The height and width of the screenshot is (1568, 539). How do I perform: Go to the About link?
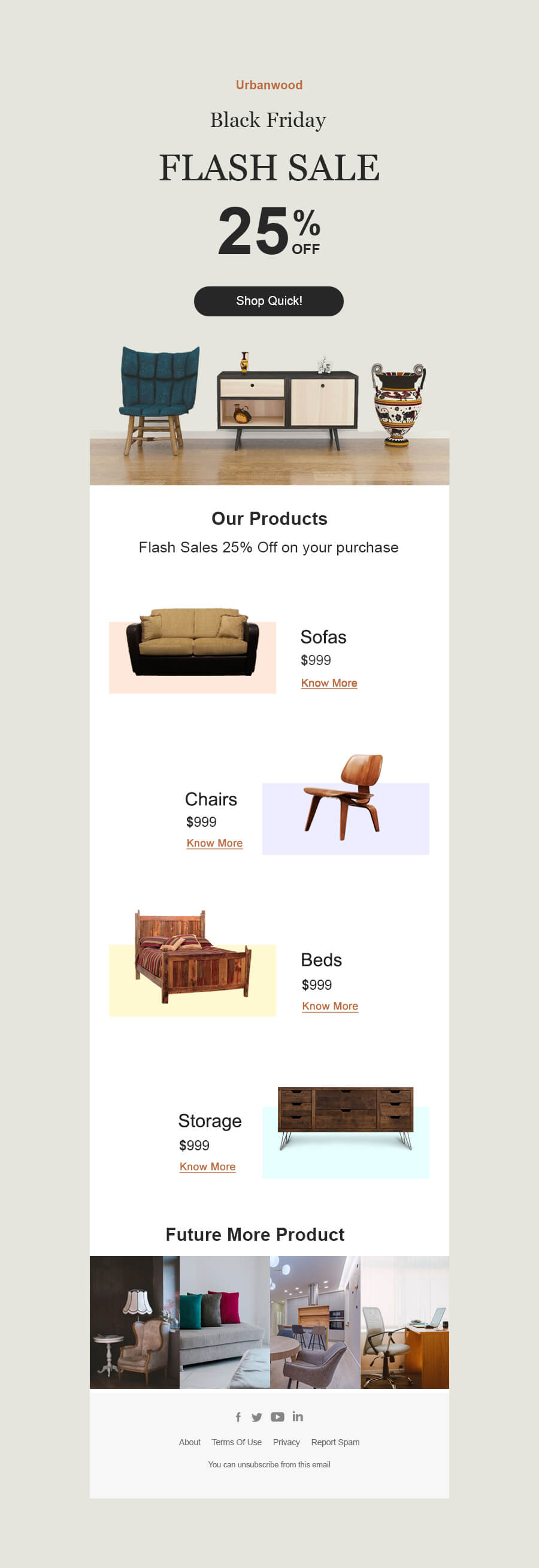pyautogui.click(x=189, y=1442)
